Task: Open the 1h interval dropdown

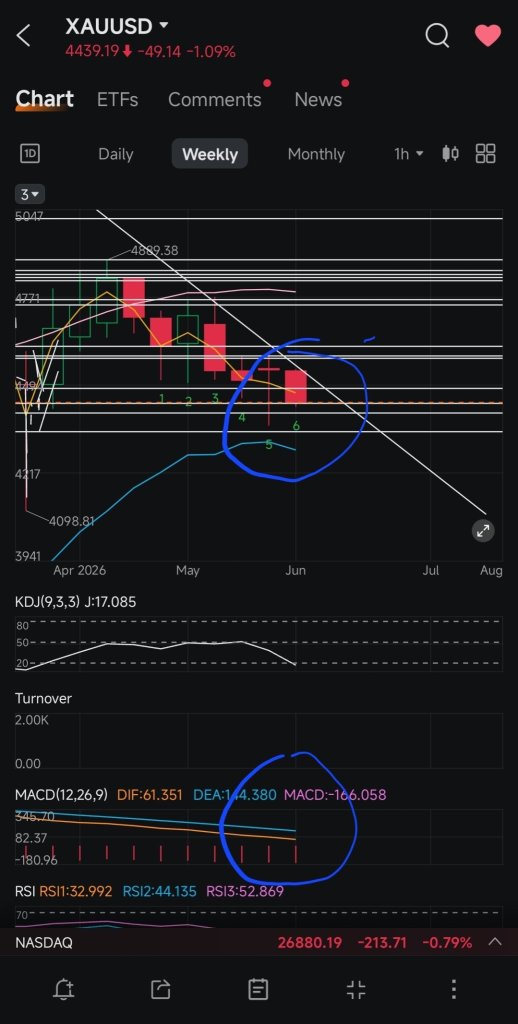Action: 409,154
